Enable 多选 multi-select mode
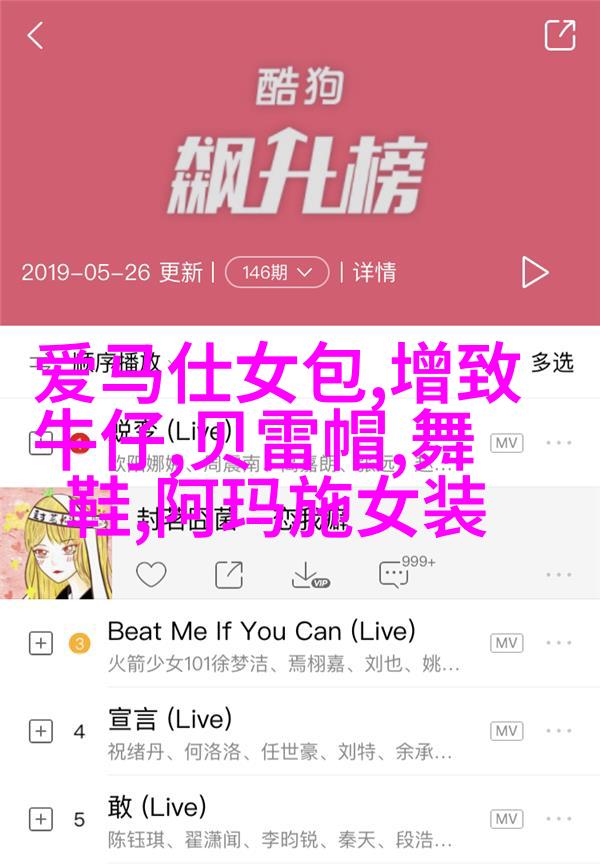 (552, 362)
